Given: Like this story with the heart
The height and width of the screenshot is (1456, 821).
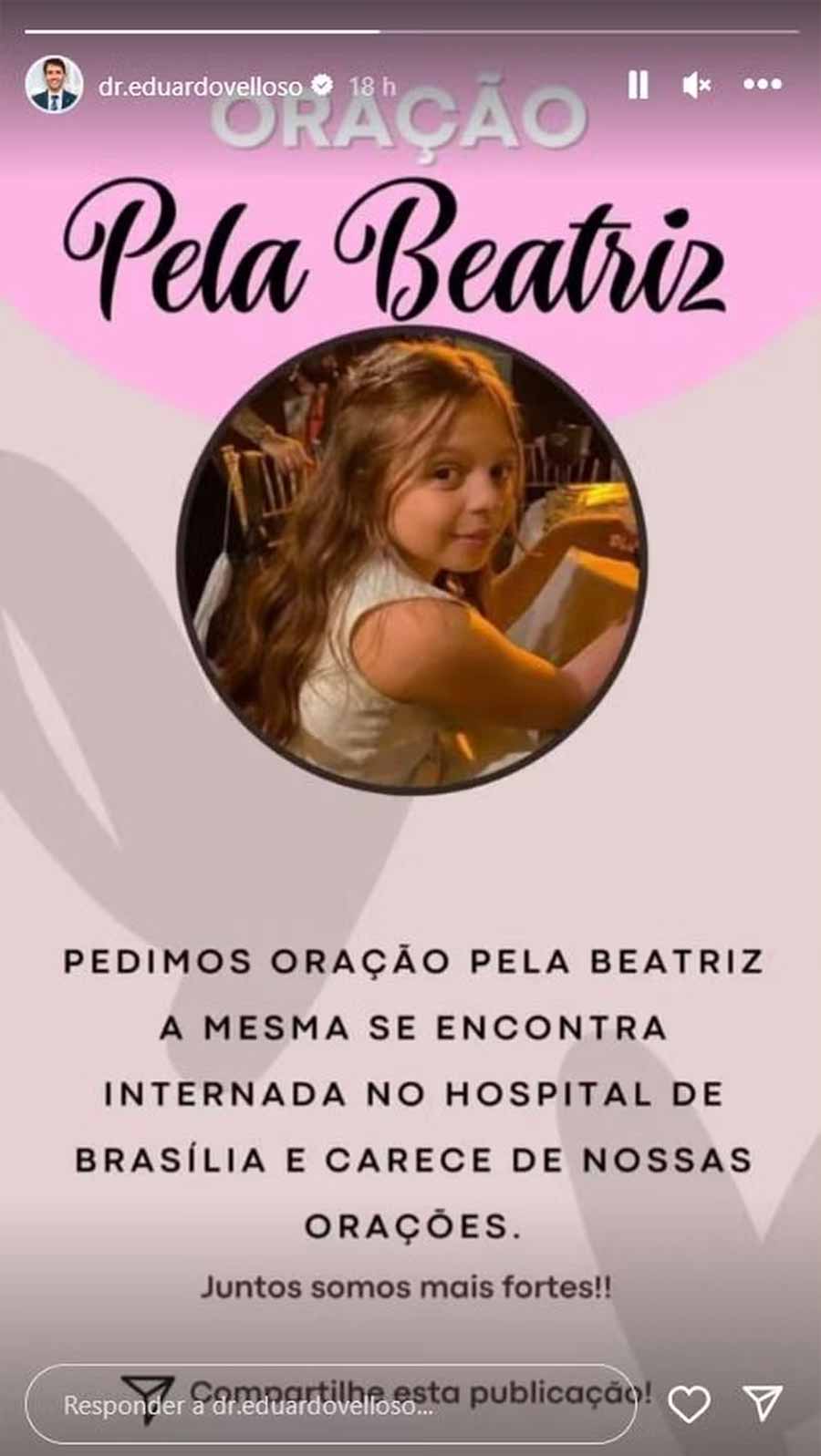Looking at the screenshot, I should [x=690, y=1404].
